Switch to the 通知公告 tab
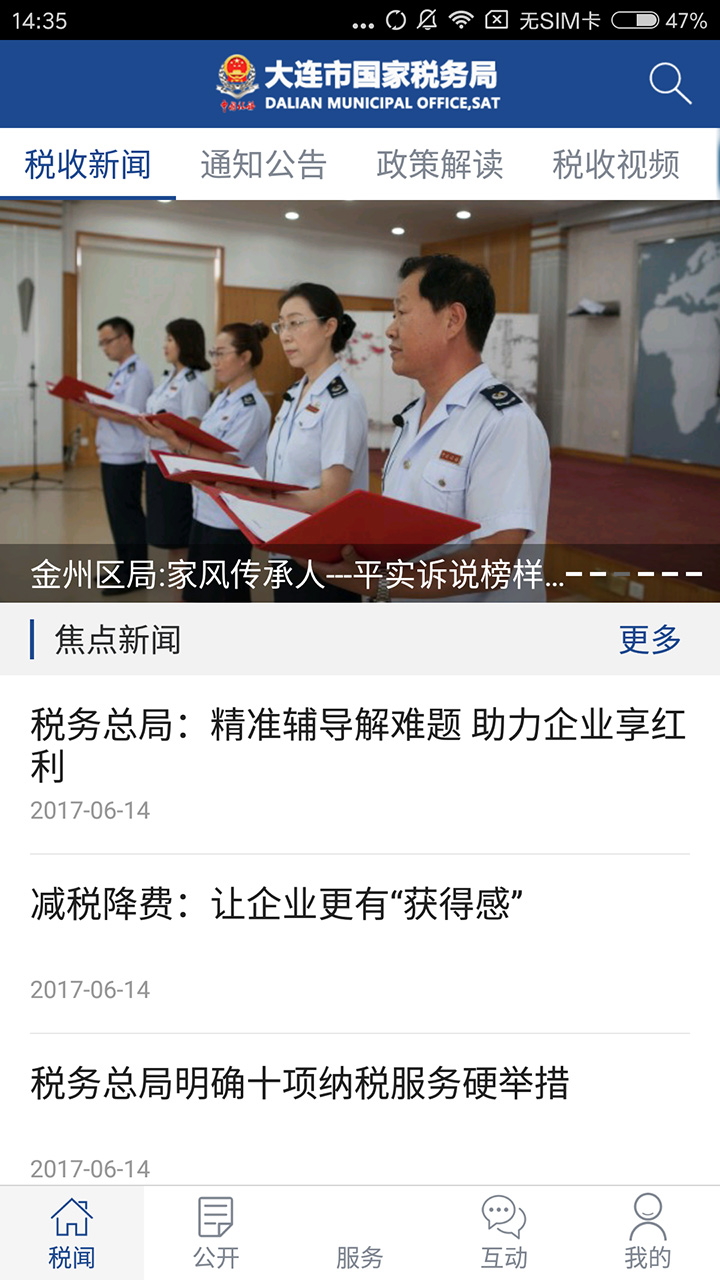 (x=263, y=164)
